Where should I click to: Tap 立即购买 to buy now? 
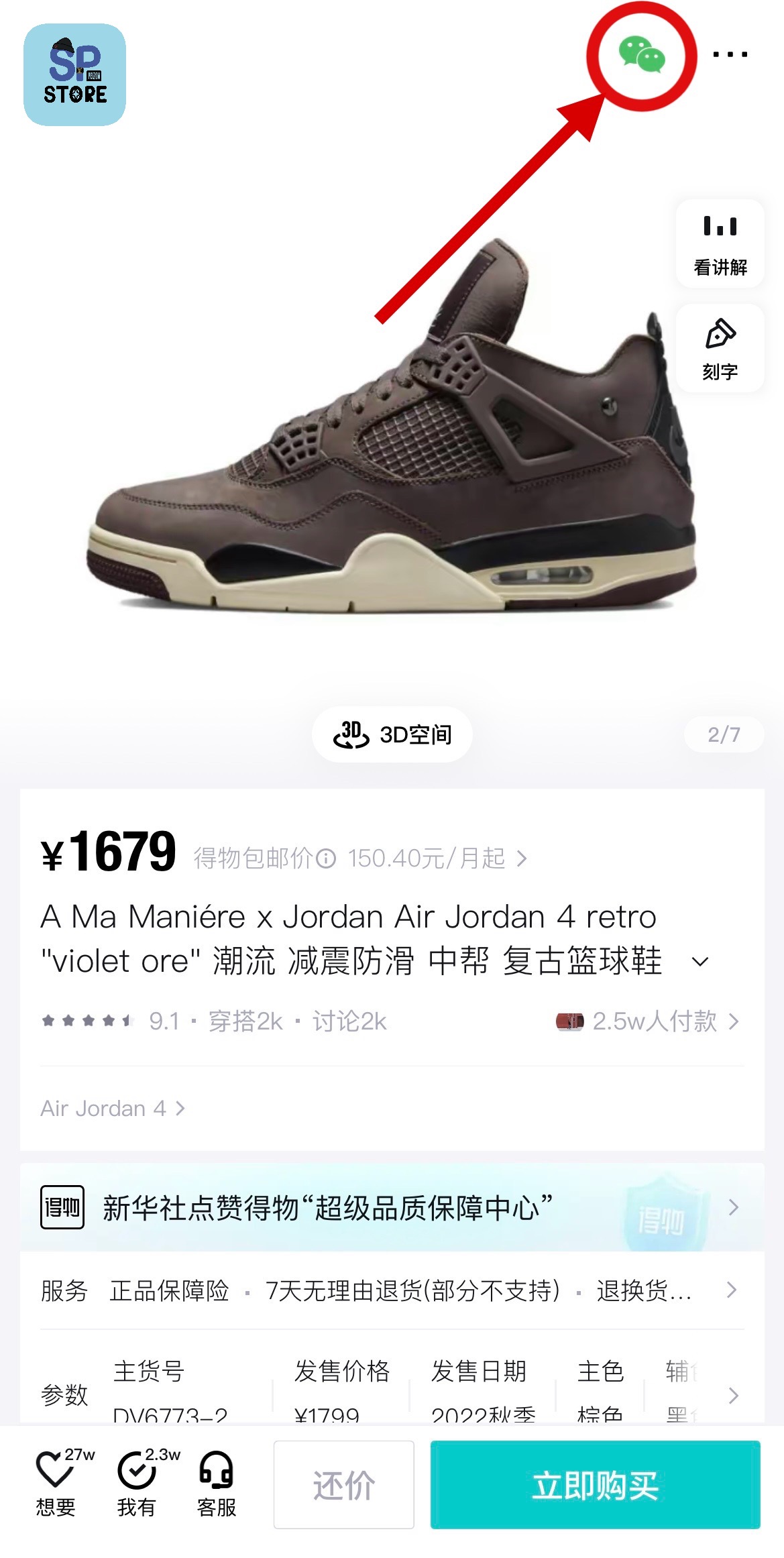596,1485
